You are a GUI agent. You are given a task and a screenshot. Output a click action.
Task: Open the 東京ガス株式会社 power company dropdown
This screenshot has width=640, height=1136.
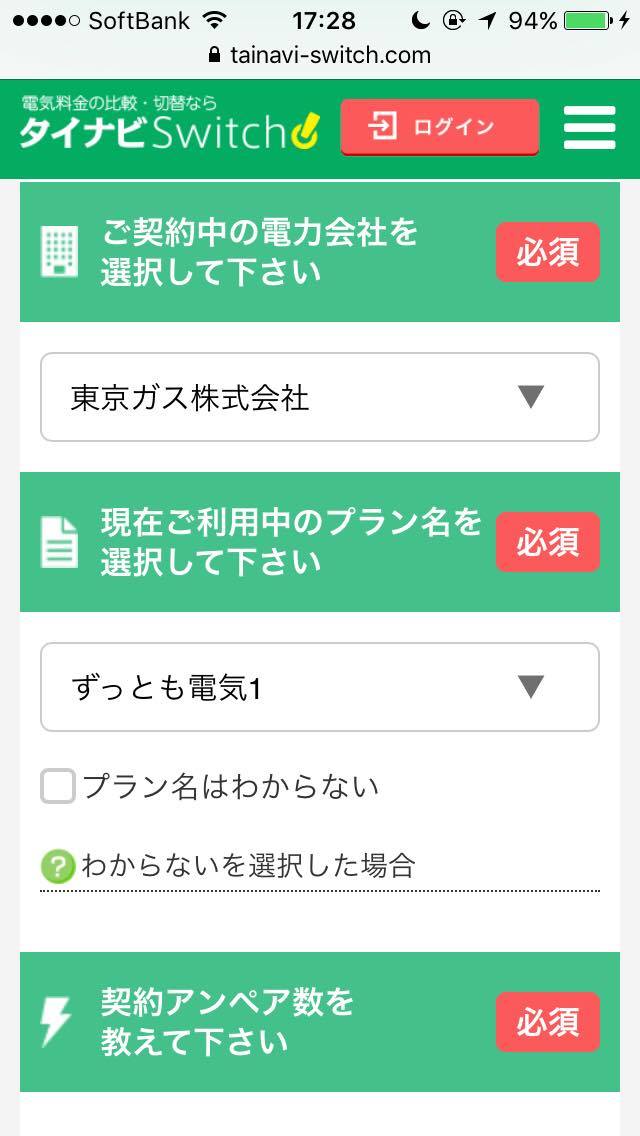click(320, 397)
